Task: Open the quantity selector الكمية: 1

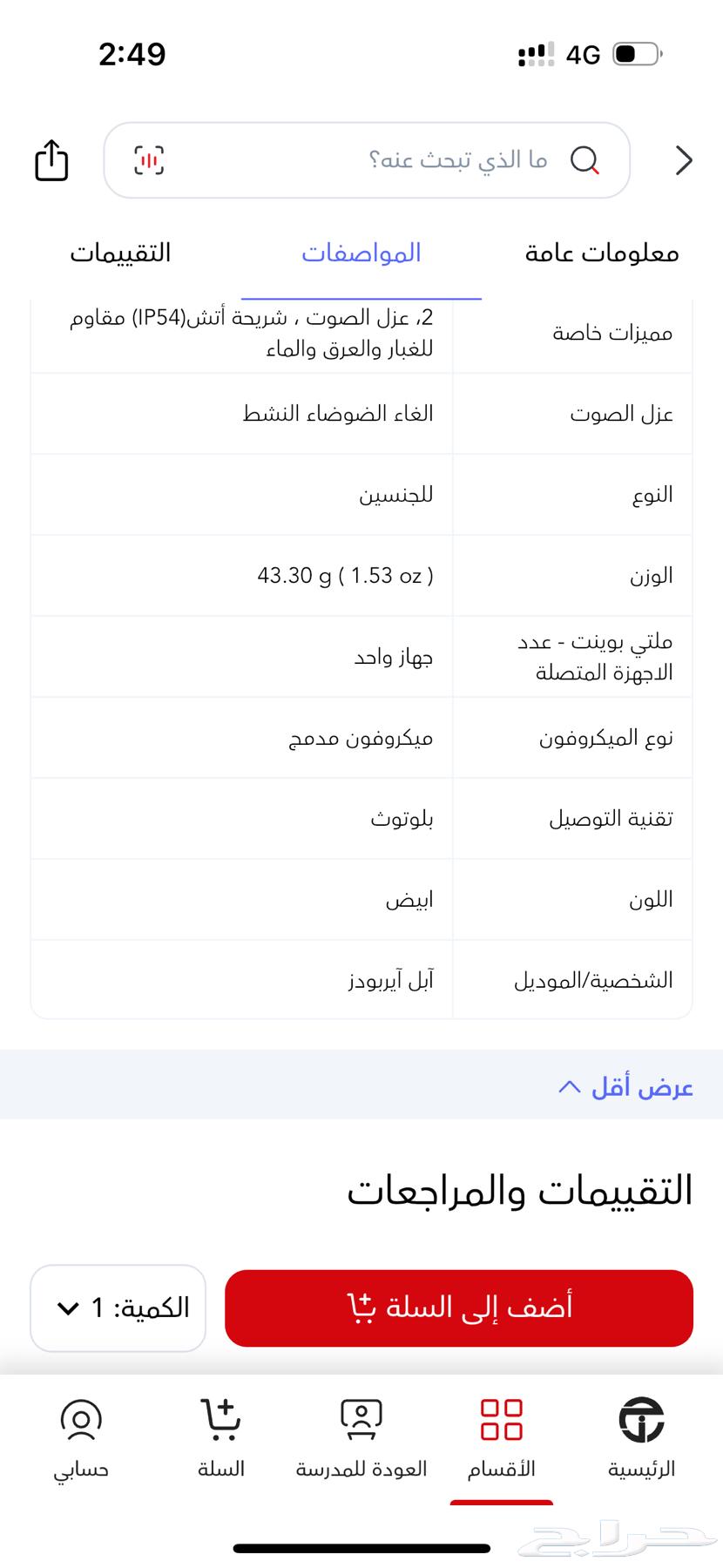Action: (x=117, y=1307)
